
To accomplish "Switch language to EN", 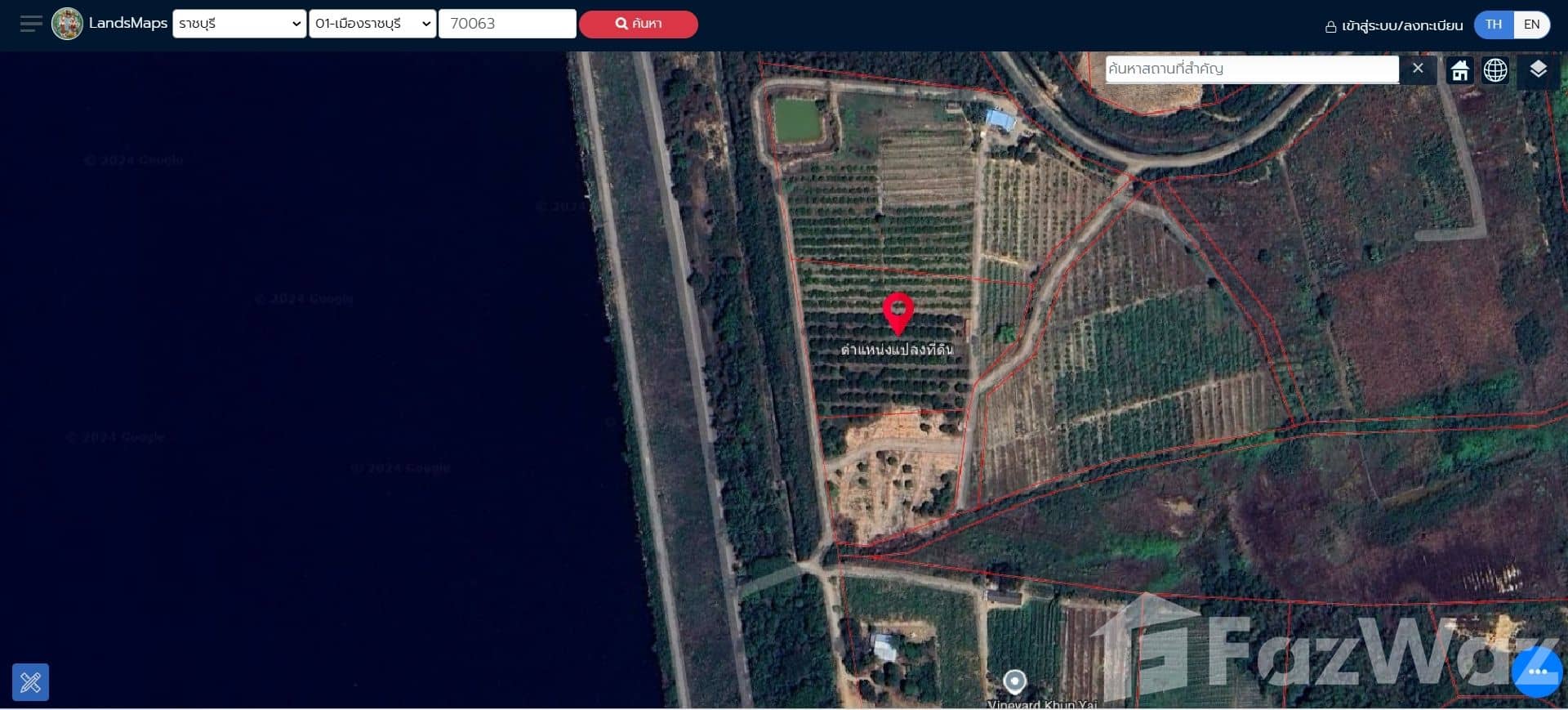I will (x=1531, y=25).
